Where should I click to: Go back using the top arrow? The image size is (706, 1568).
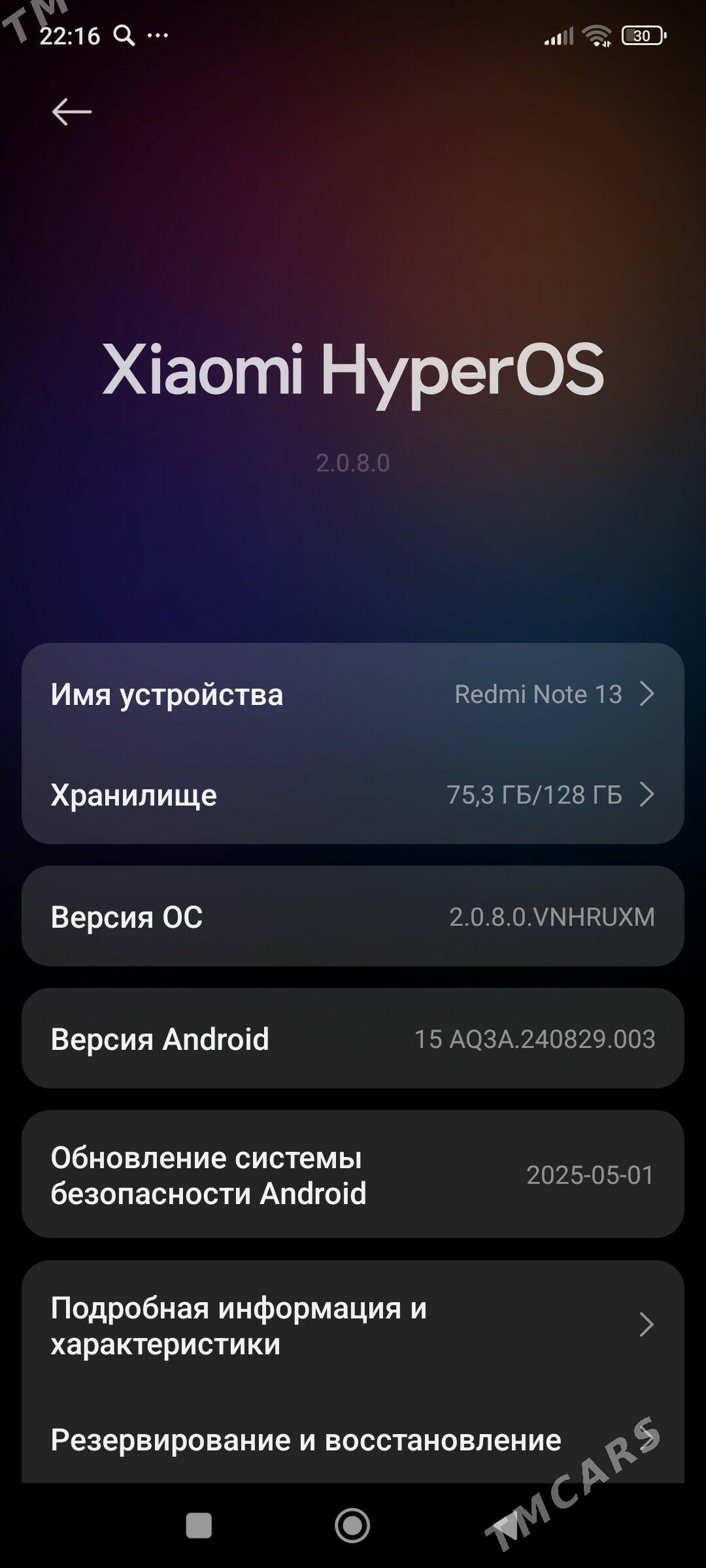(71, 112)
